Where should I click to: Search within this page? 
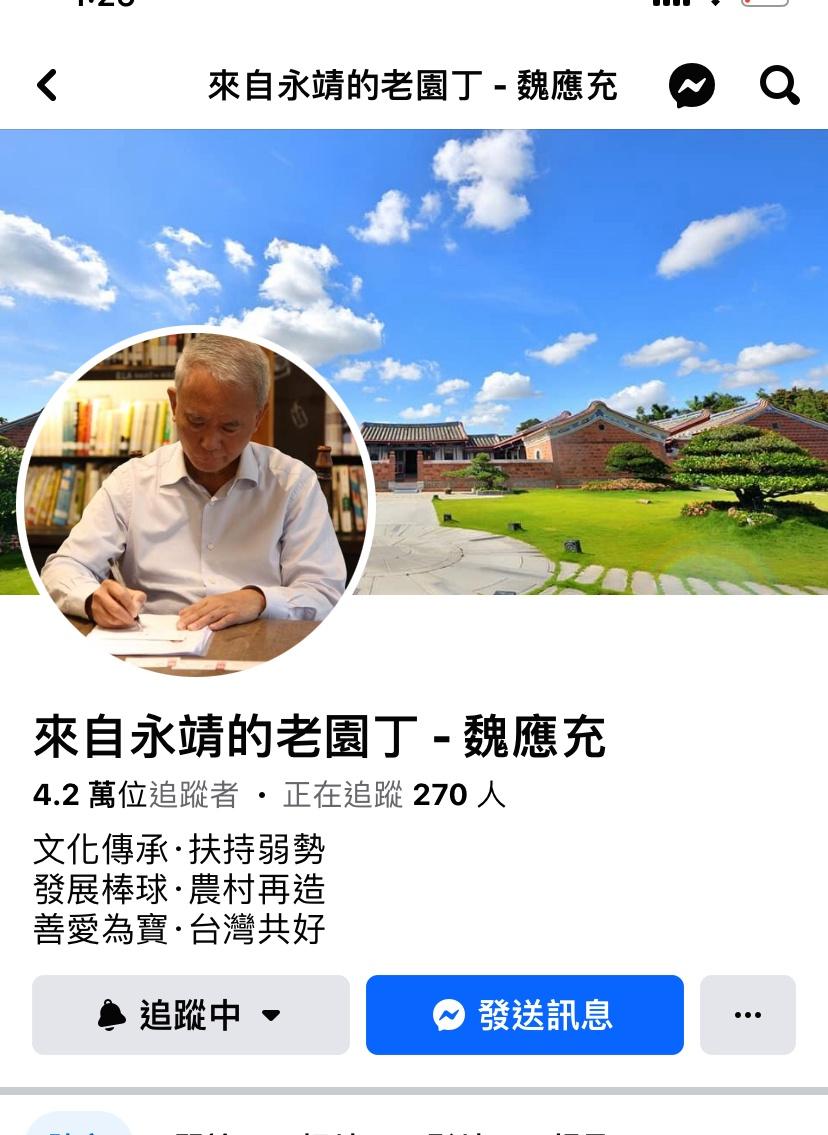point(779,86)
